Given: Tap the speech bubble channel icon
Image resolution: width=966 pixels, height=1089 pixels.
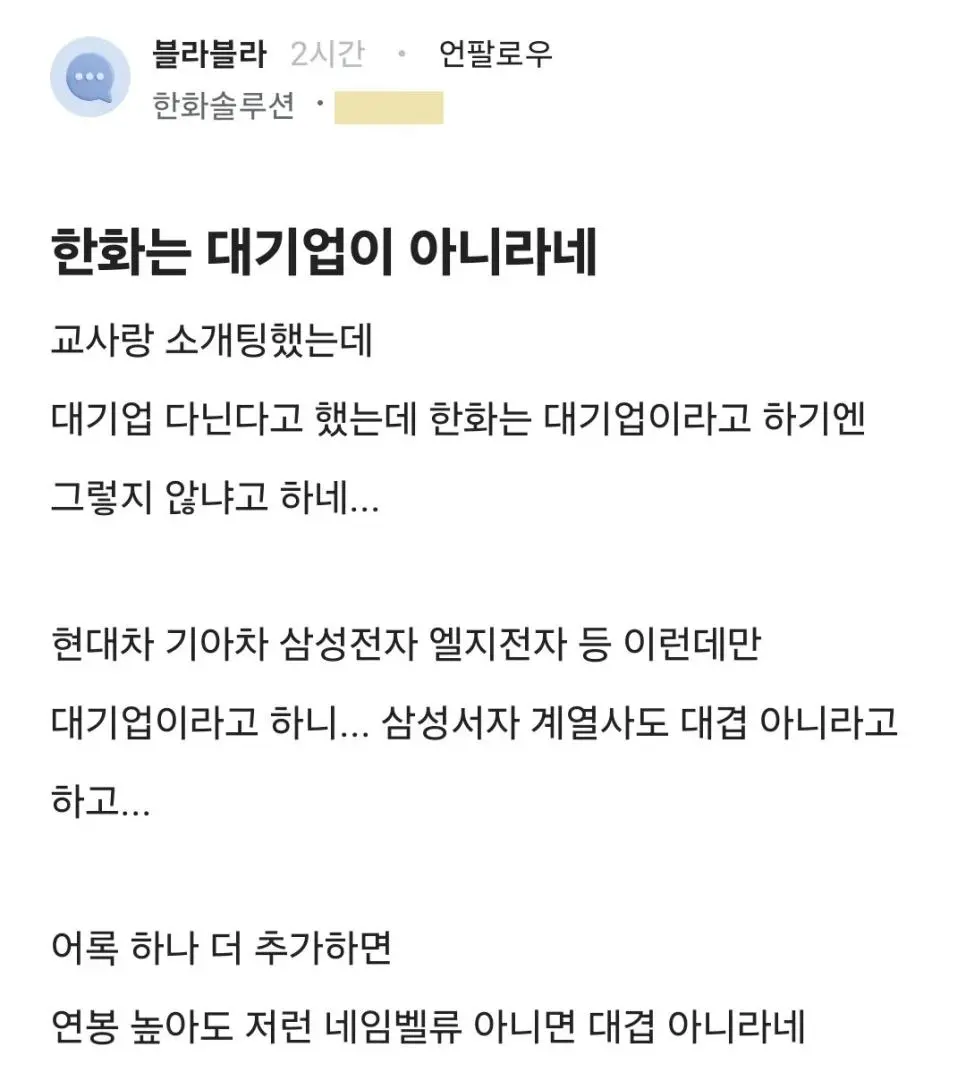Looking at the screenshot, I should (x=91, y=77).
